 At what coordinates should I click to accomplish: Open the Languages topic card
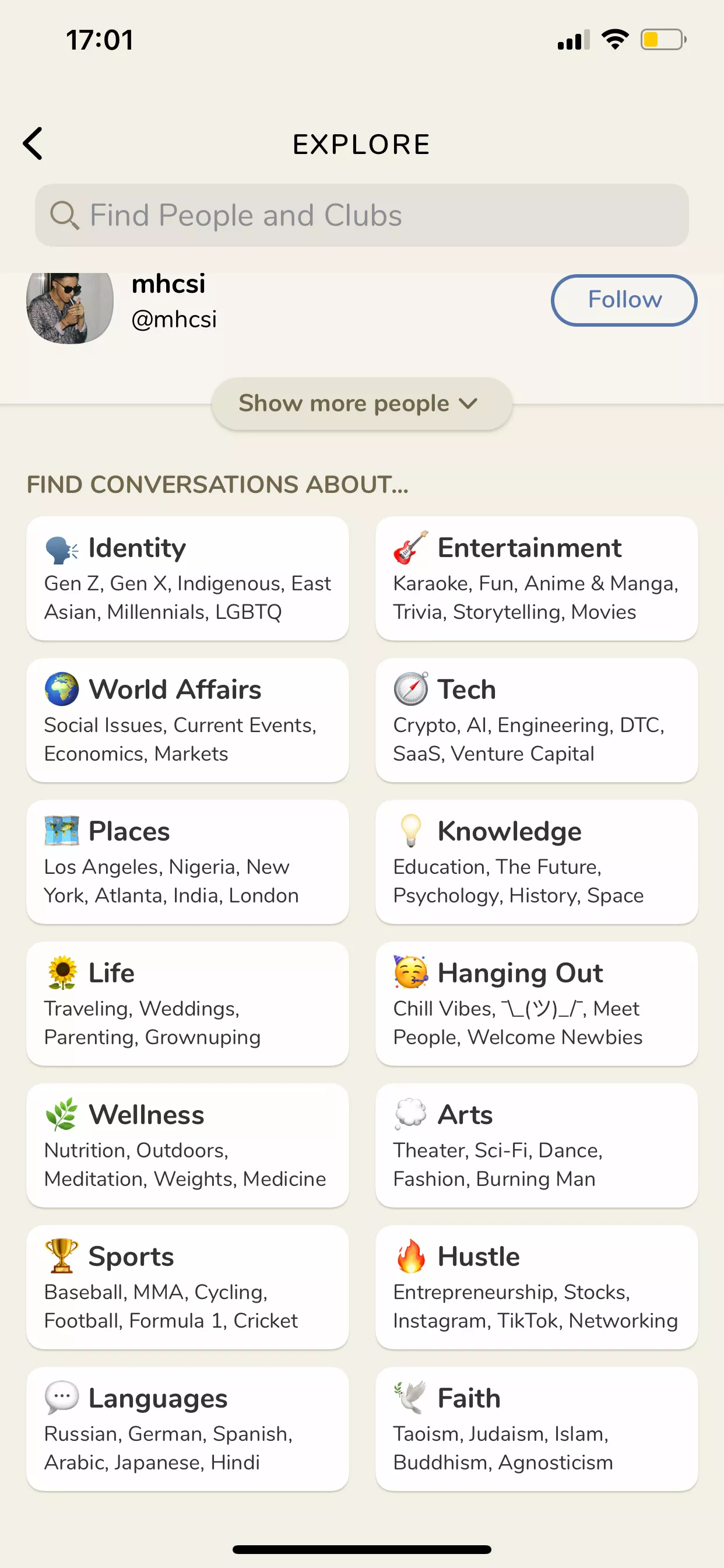tap(187, 1429)
